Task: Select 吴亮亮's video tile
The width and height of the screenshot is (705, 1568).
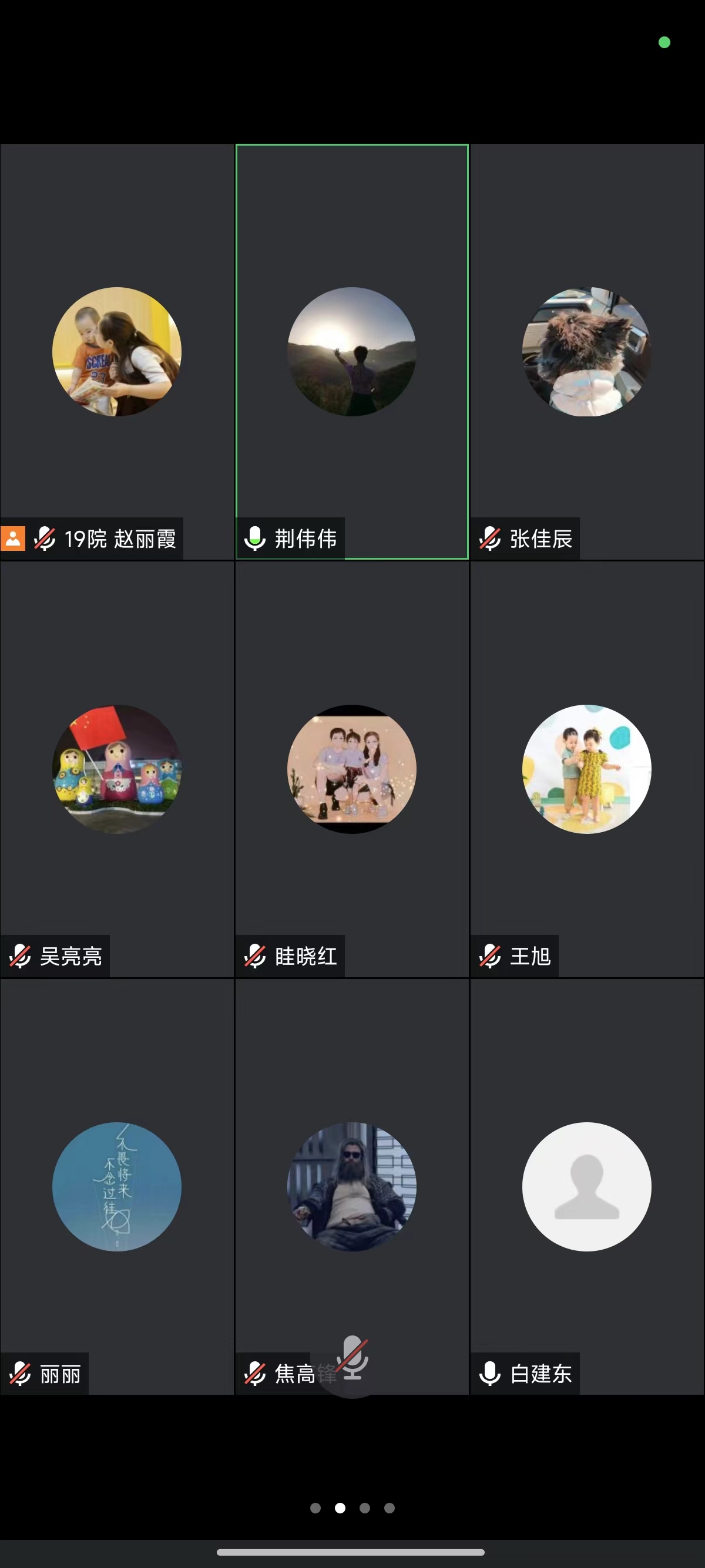Action: (117, 769)
